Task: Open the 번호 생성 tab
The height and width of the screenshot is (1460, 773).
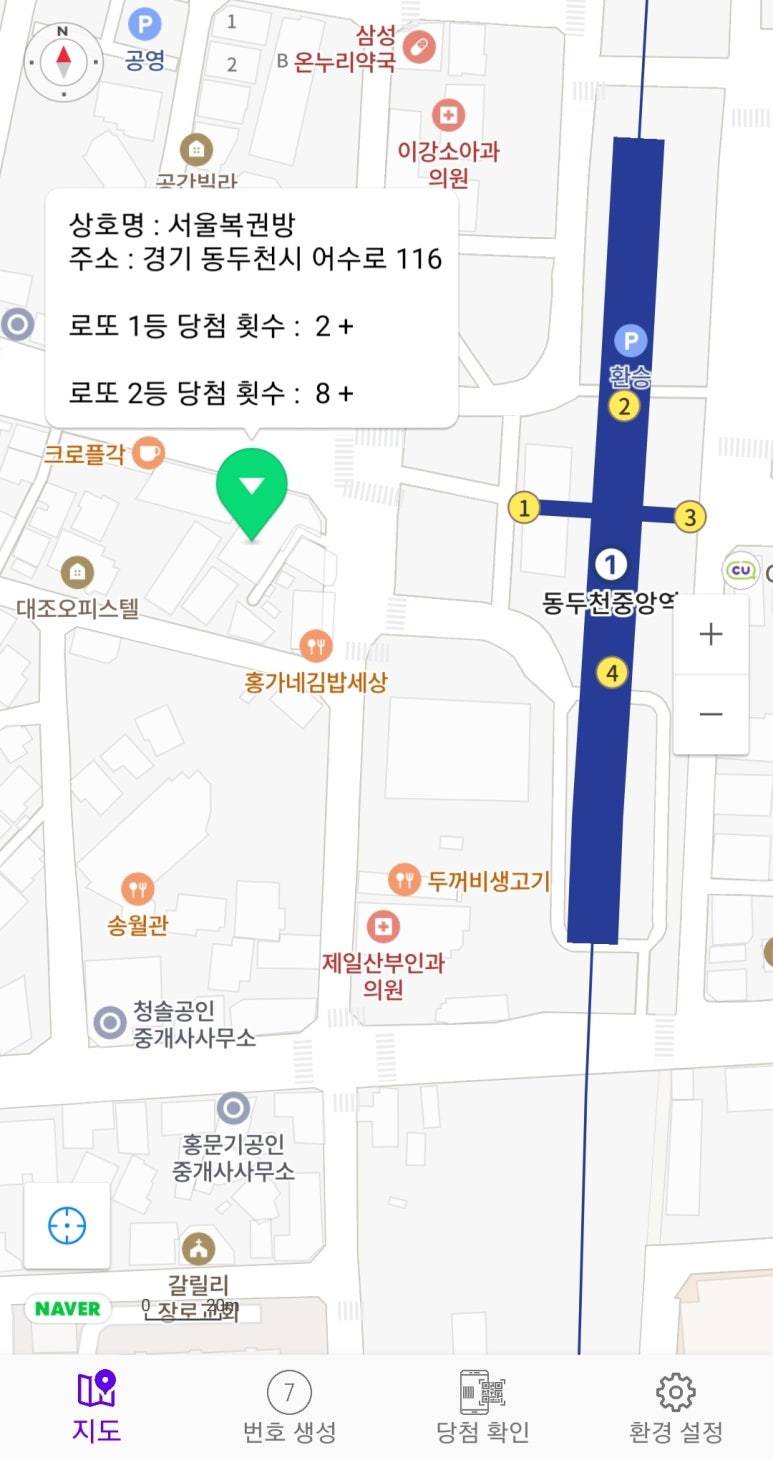Action: click(x=289, y=1406)
